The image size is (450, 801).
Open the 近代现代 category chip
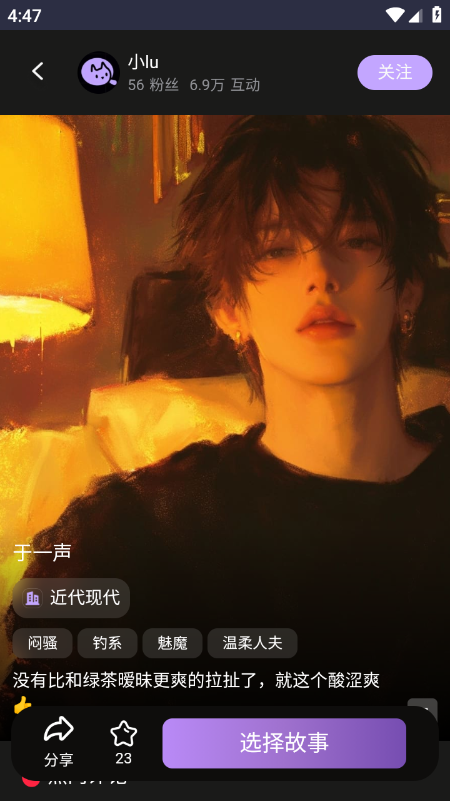pyautogui.click(x=71, y=598)
